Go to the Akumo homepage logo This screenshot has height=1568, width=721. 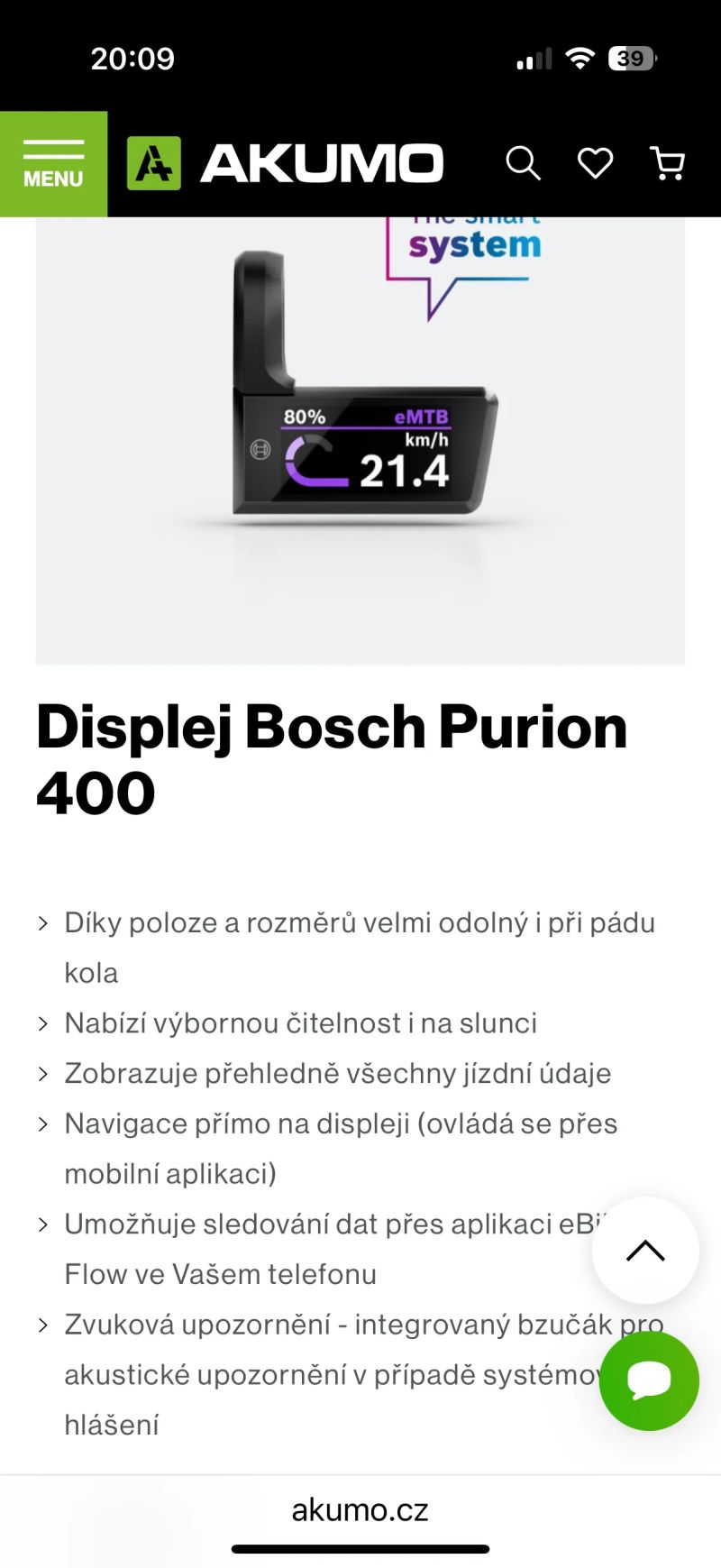point(285,164)
